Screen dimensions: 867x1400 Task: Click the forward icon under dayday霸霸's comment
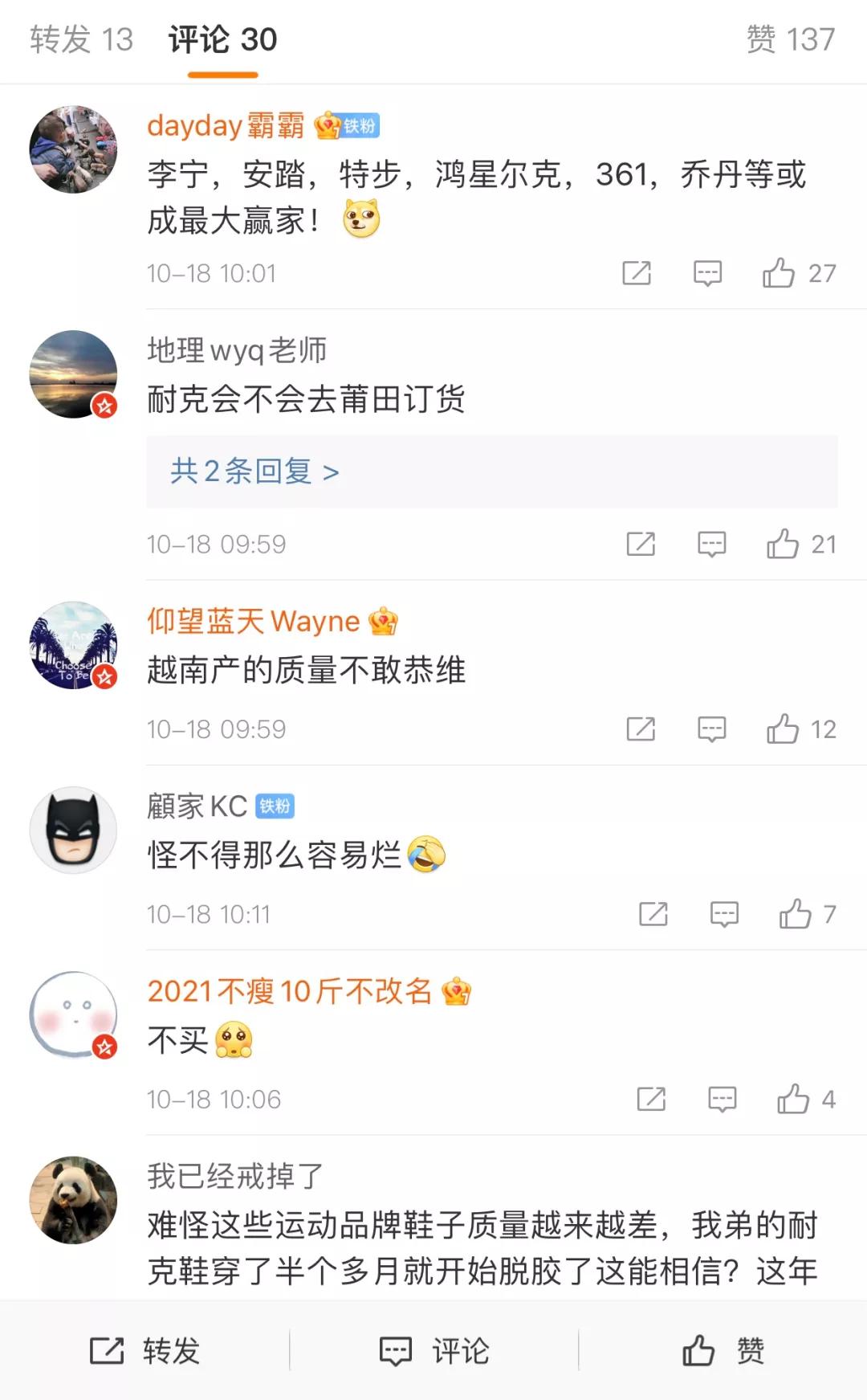(x=638, y=273)
